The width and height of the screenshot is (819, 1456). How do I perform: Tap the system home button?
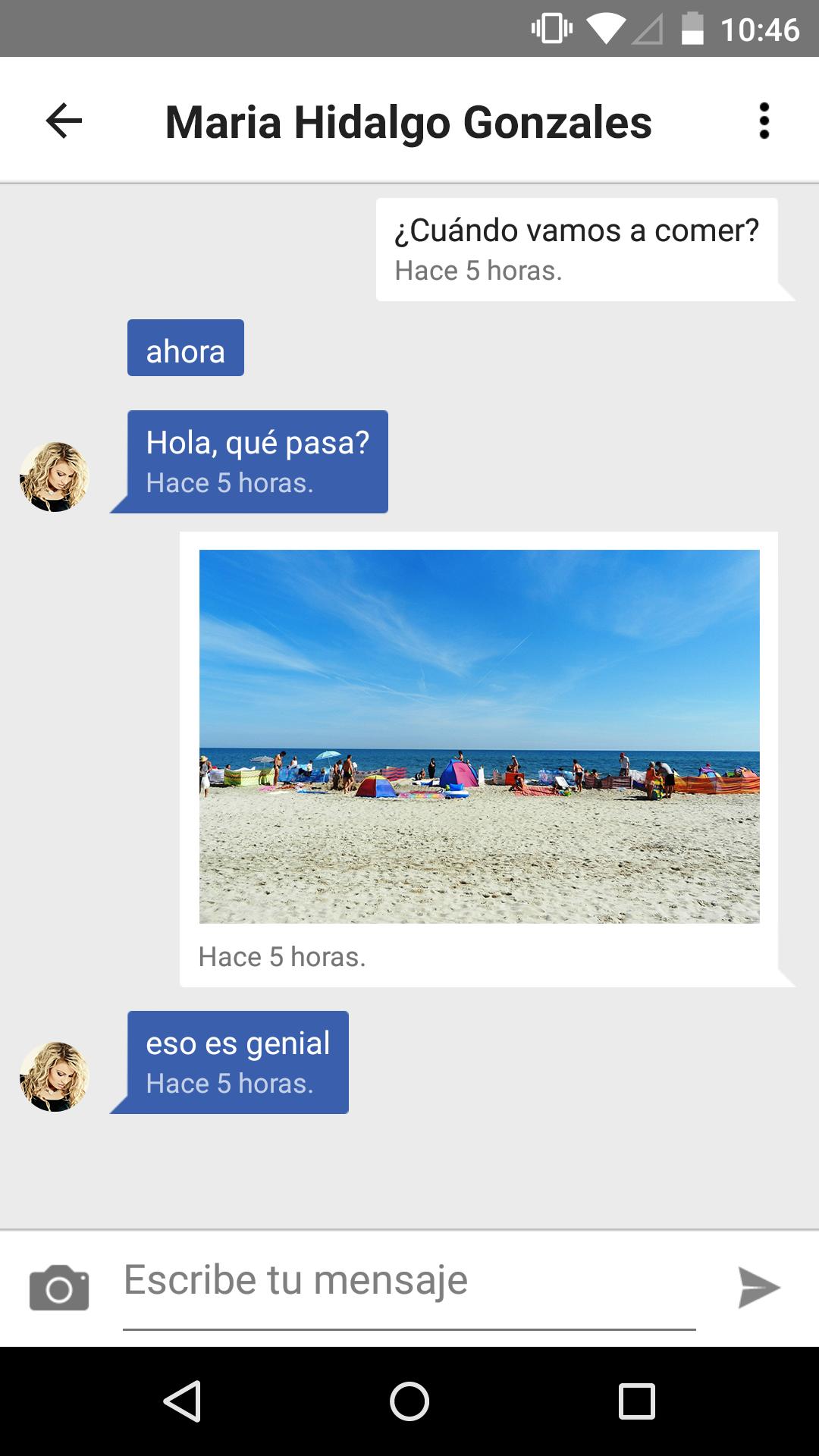pyautogui.click(x=409, y=1401)
